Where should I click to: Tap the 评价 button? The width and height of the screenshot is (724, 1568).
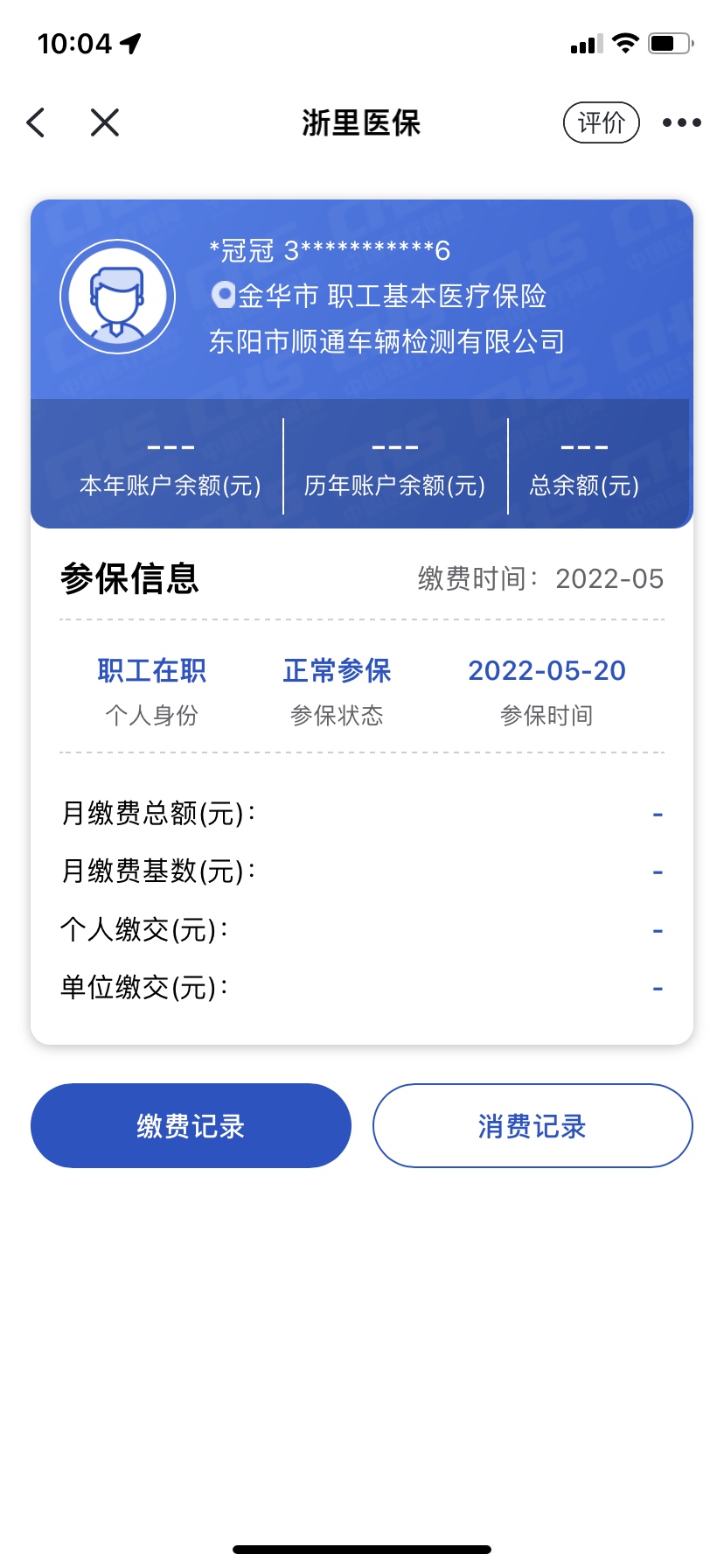pos(602,122)
